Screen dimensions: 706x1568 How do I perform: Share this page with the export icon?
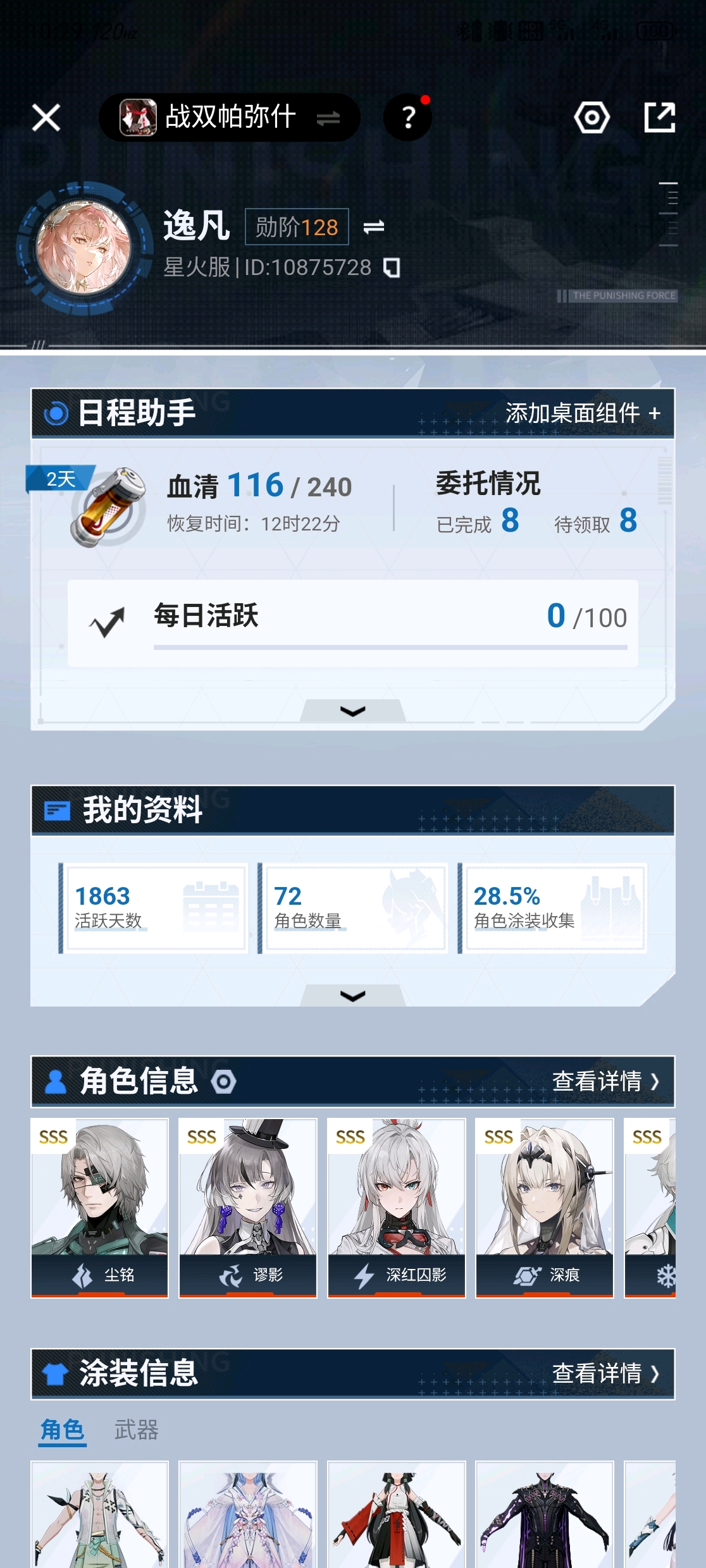click(660, 118)
